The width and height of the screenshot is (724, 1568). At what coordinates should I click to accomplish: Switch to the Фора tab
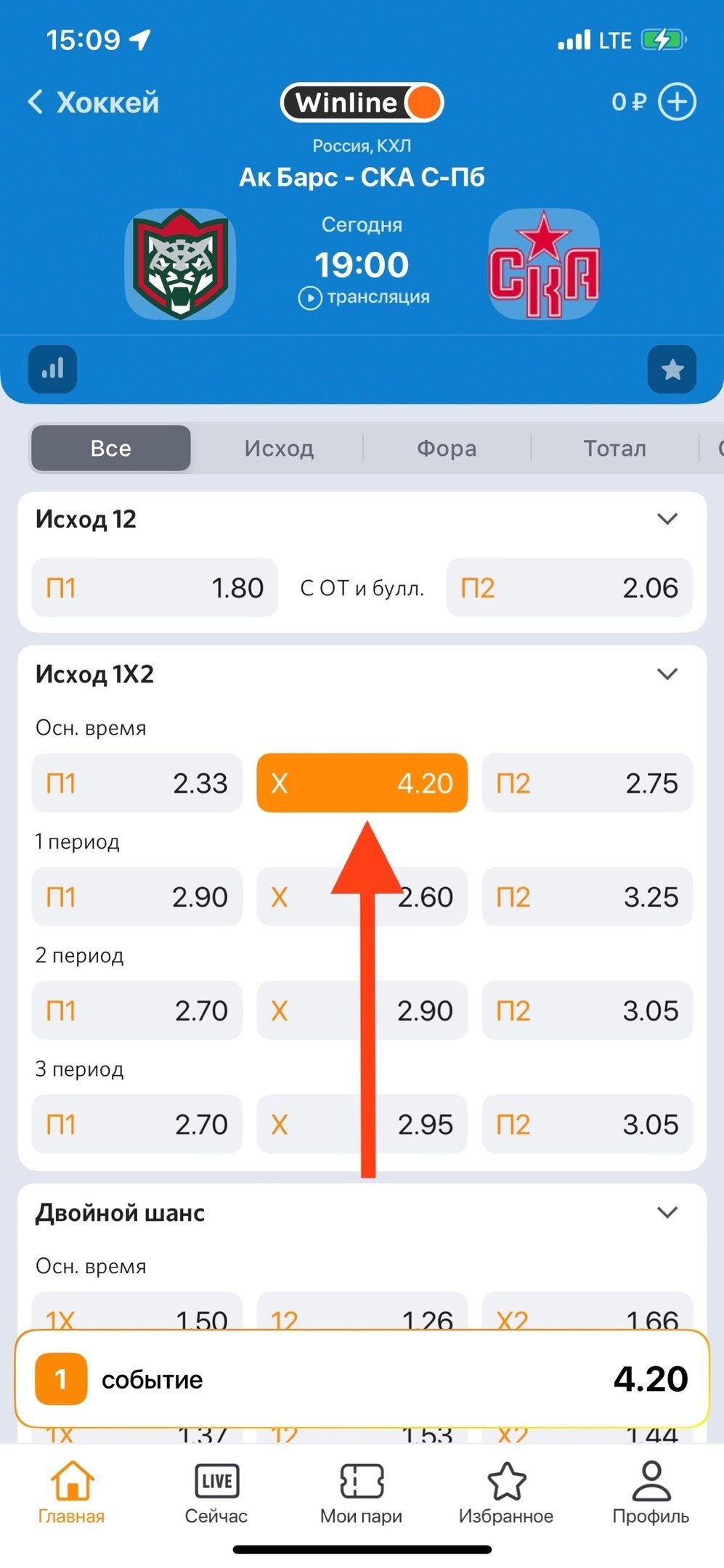(x=447, y=448)
